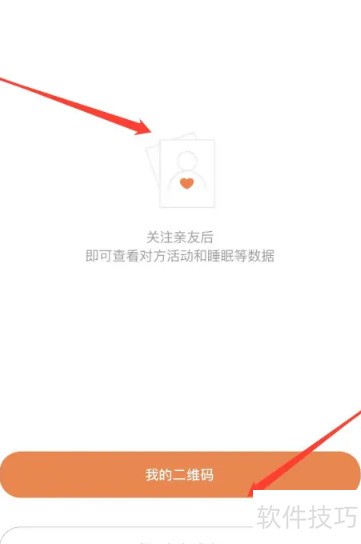
Task: Open 我的二维码 (my QR code)
Action: 180,474
